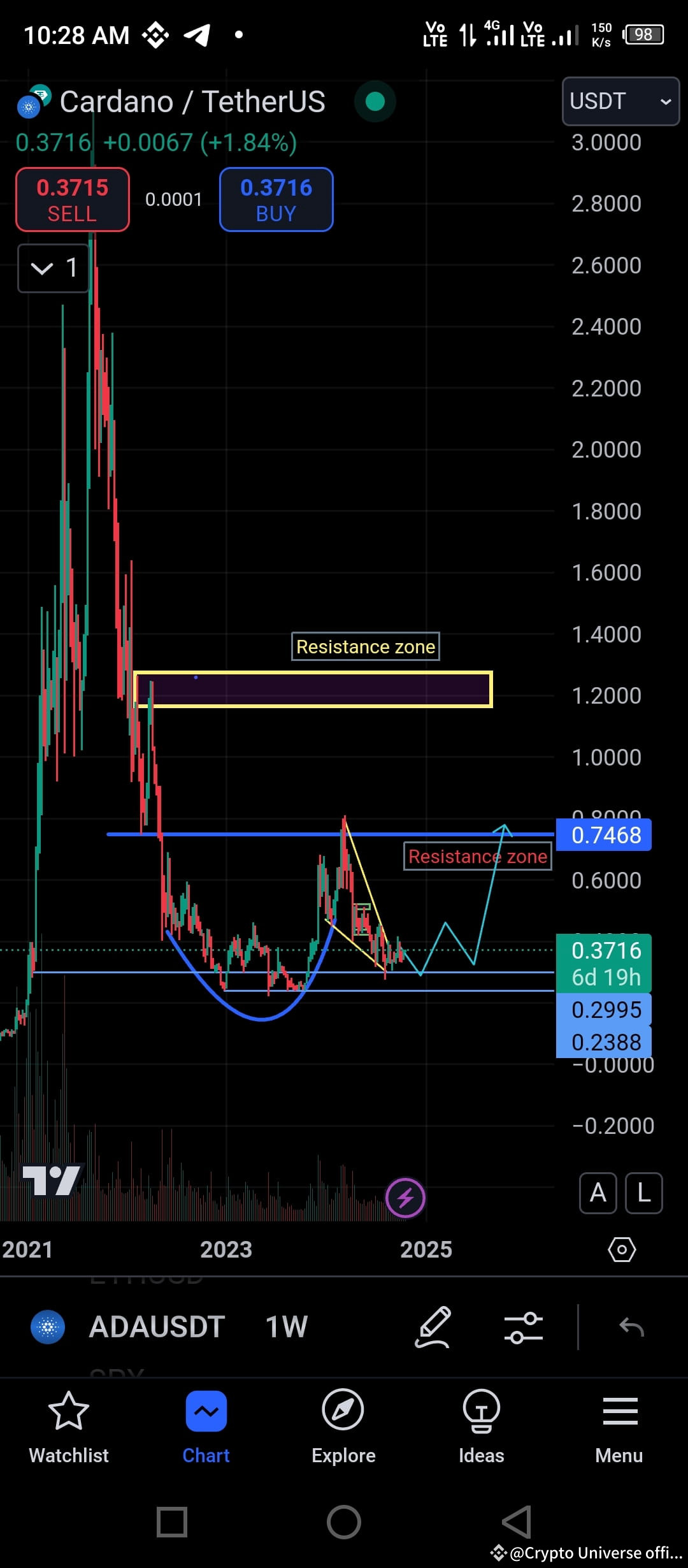688x1568 pixels.
Task: Tap the 0.3716 BUY button
Action: tap(276, 200)
